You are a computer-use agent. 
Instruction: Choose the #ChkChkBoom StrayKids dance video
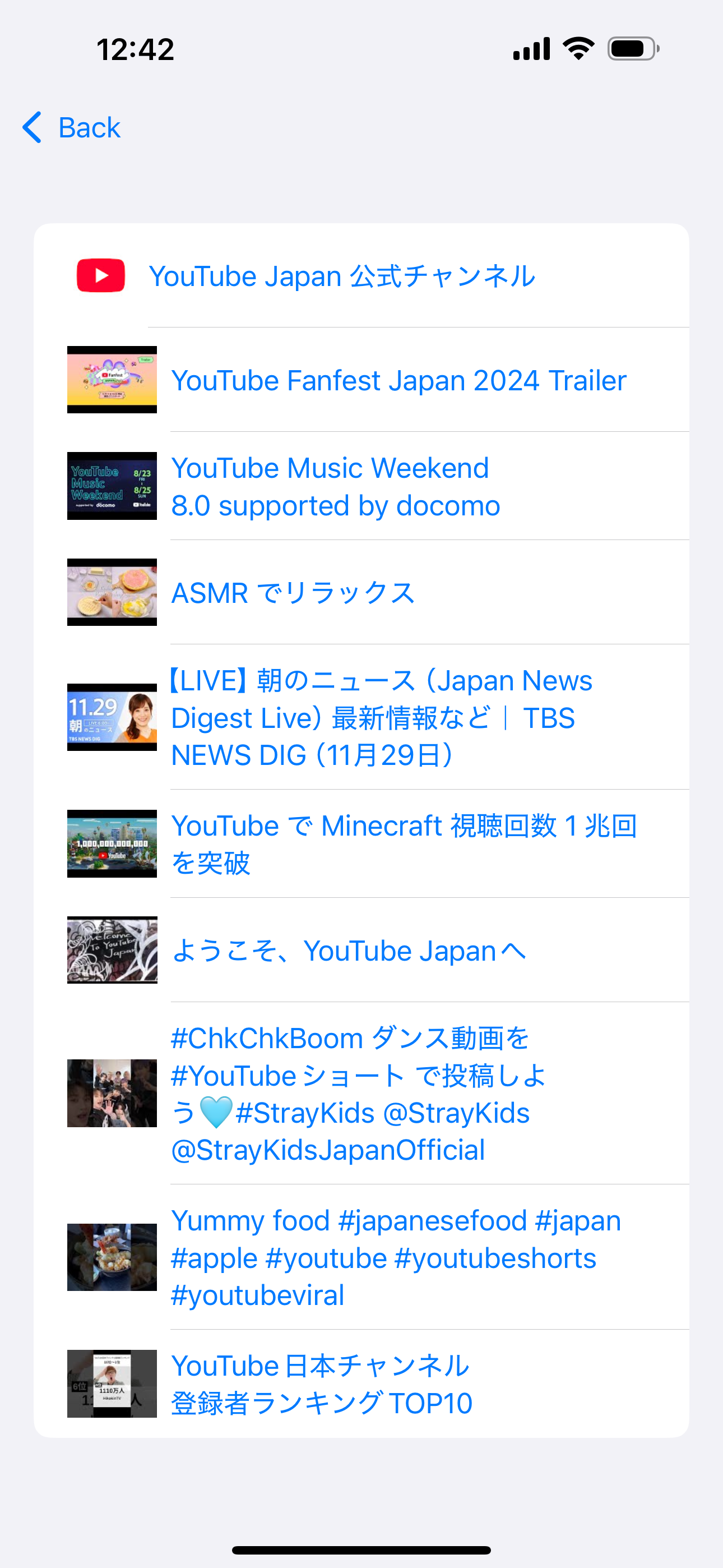(x=359, y=1094)
